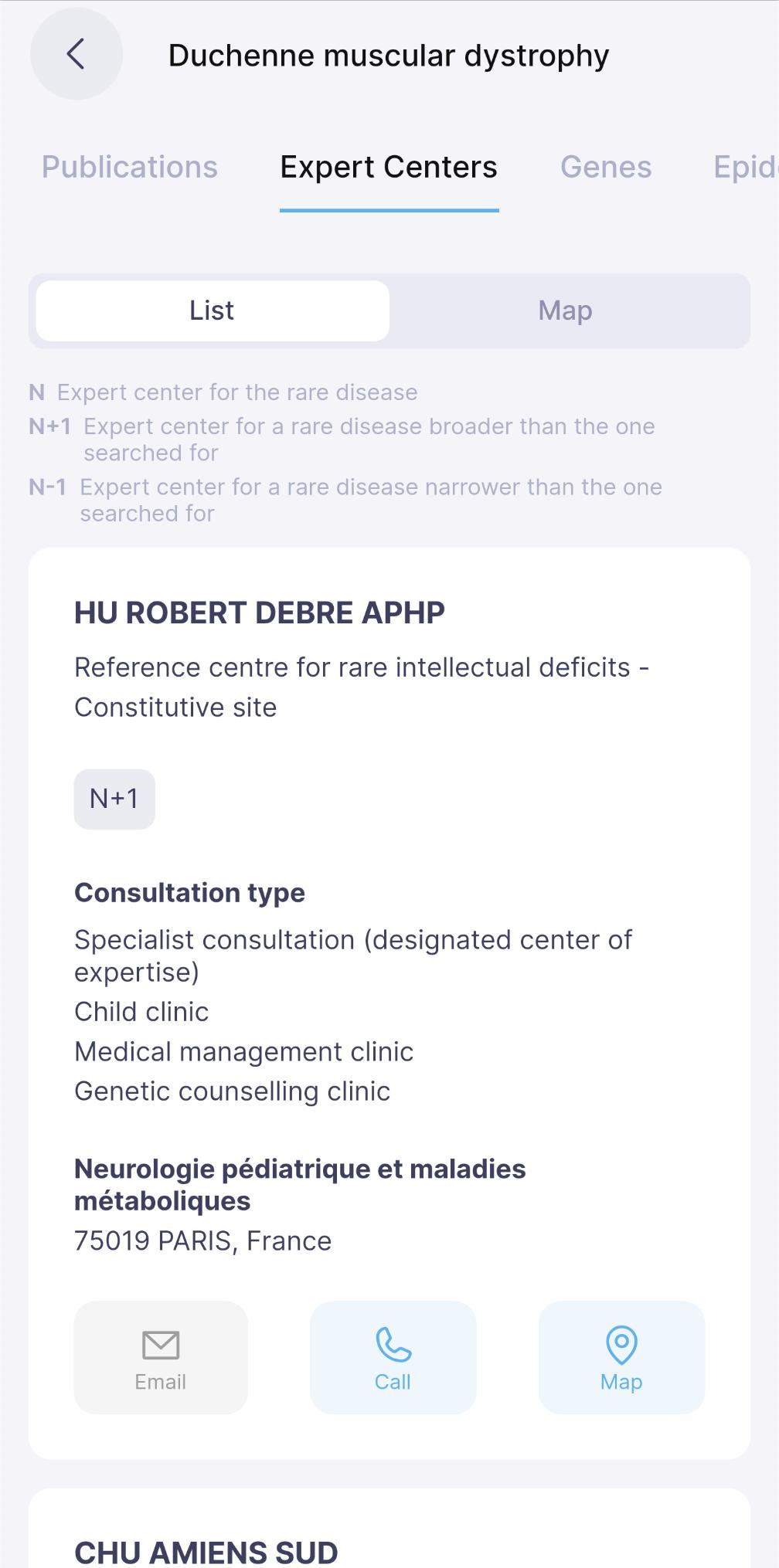
Task: Show expert centers as a list
Action: click(x=213, y=311)
